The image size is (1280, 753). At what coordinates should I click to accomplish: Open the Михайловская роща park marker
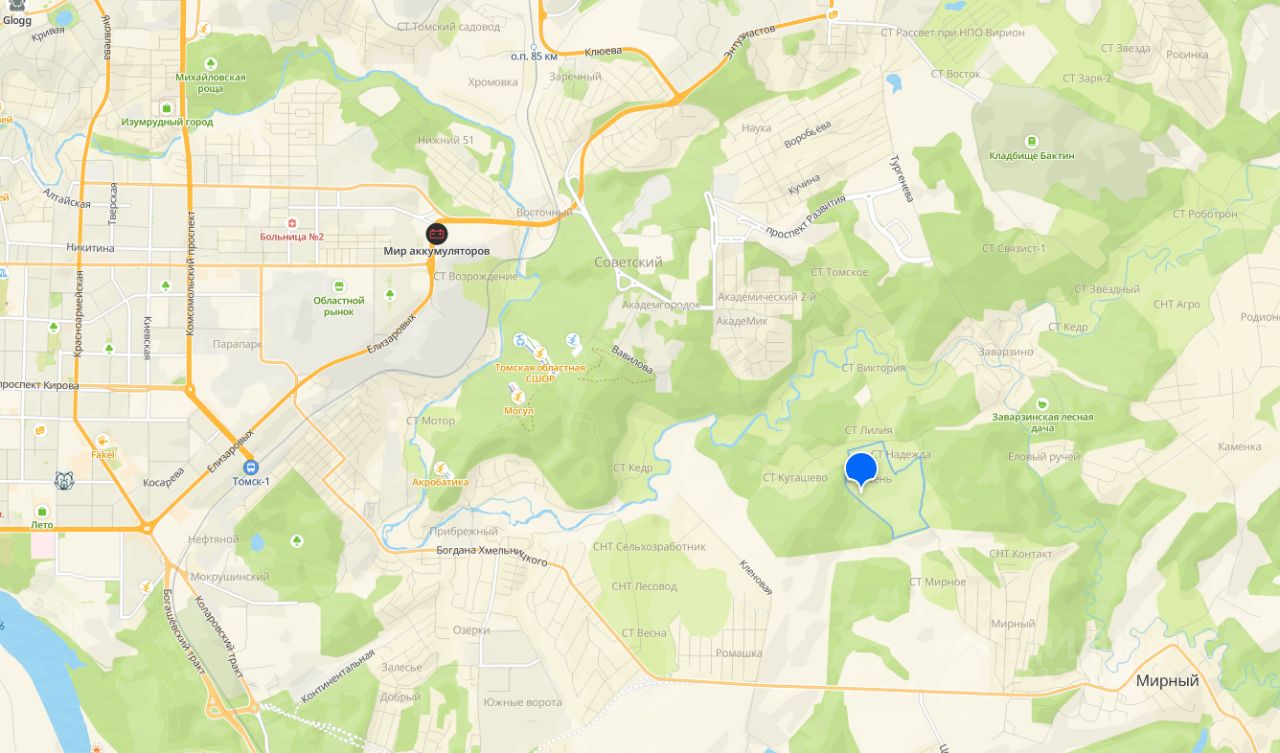click(208, 61)
